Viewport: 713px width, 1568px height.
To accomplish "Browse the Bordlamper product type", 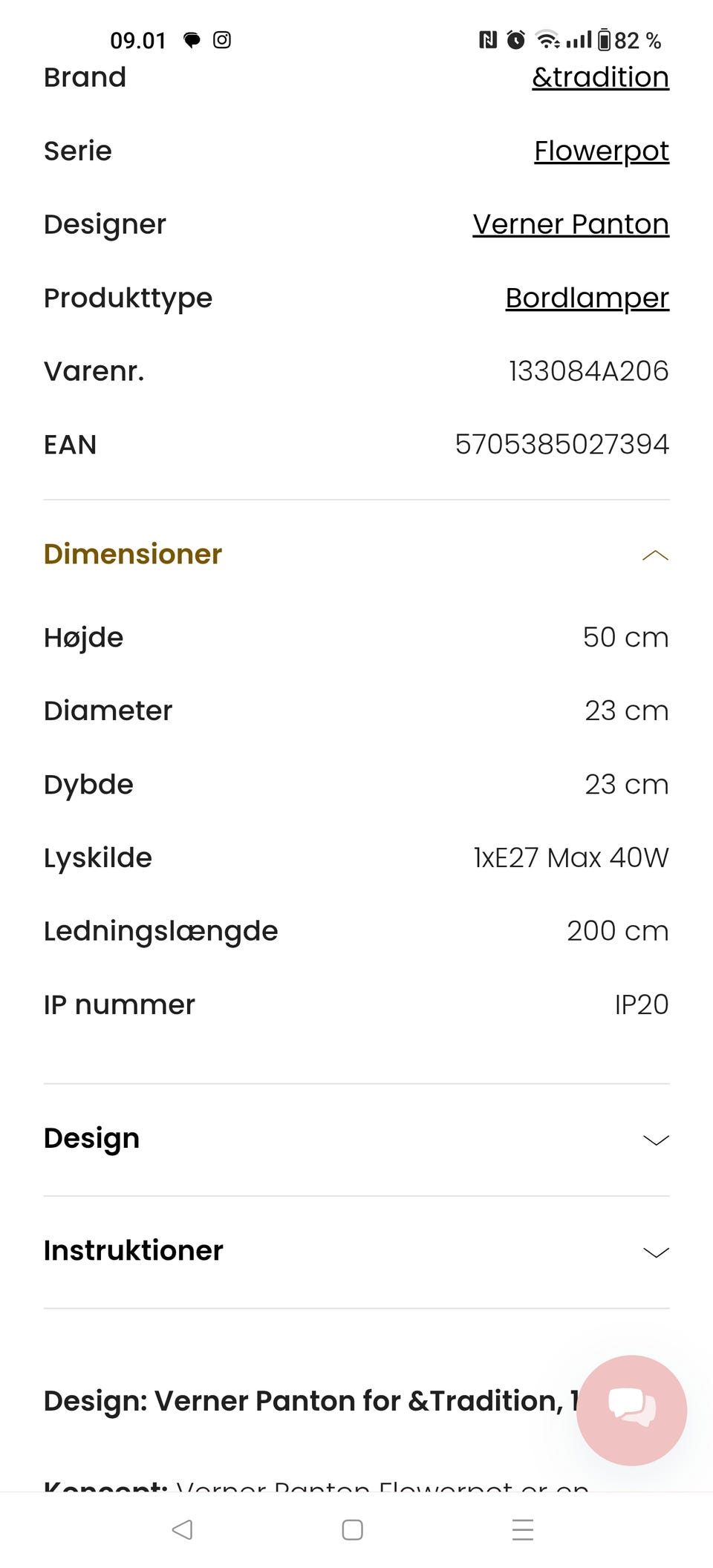I will (587, 298).
